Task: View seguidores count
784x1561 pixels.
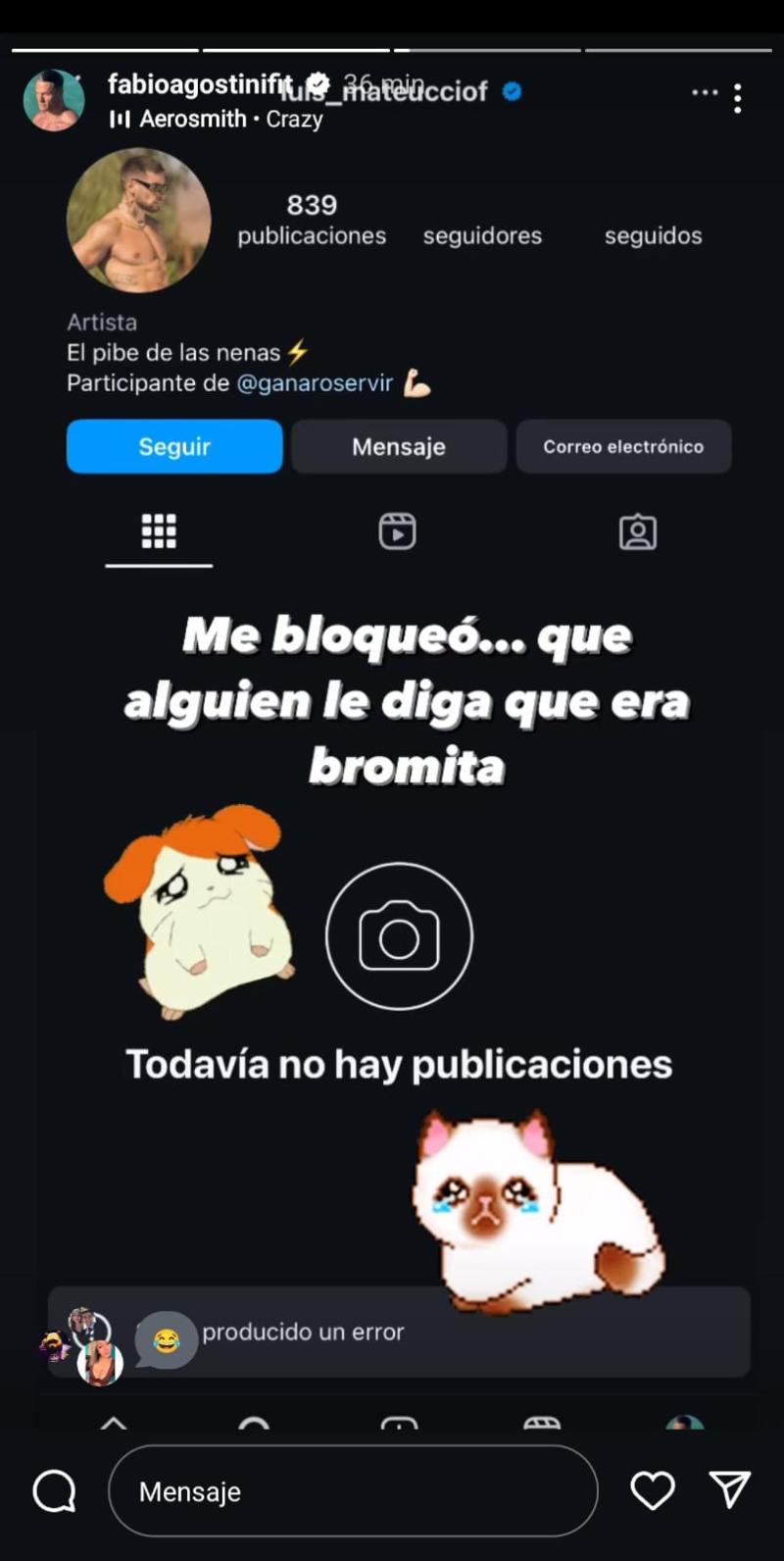Action: pos(482,235)
